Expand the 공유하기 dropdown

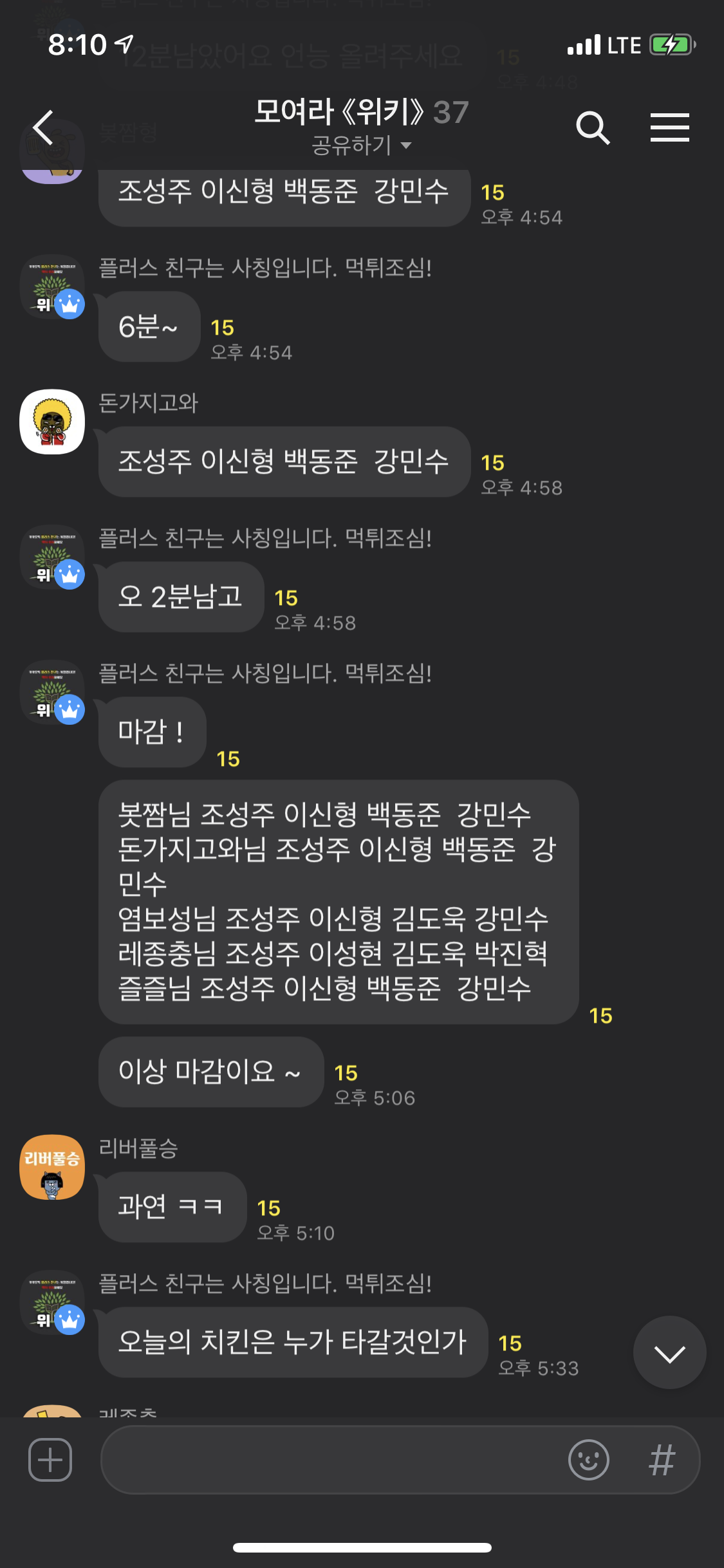[x=360, y=145]
